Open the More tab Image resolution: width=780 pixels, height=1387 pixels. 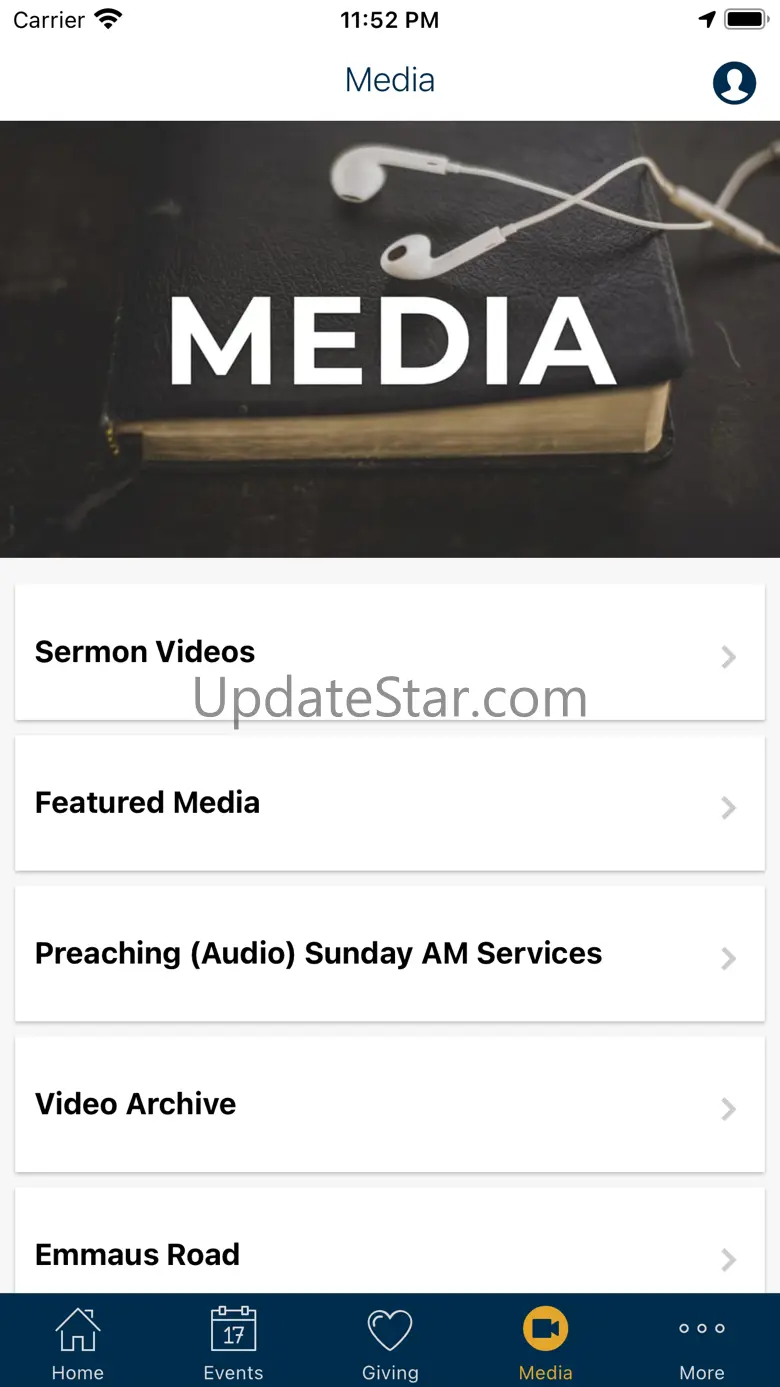pyautogui.click(x=702, y=1343)
